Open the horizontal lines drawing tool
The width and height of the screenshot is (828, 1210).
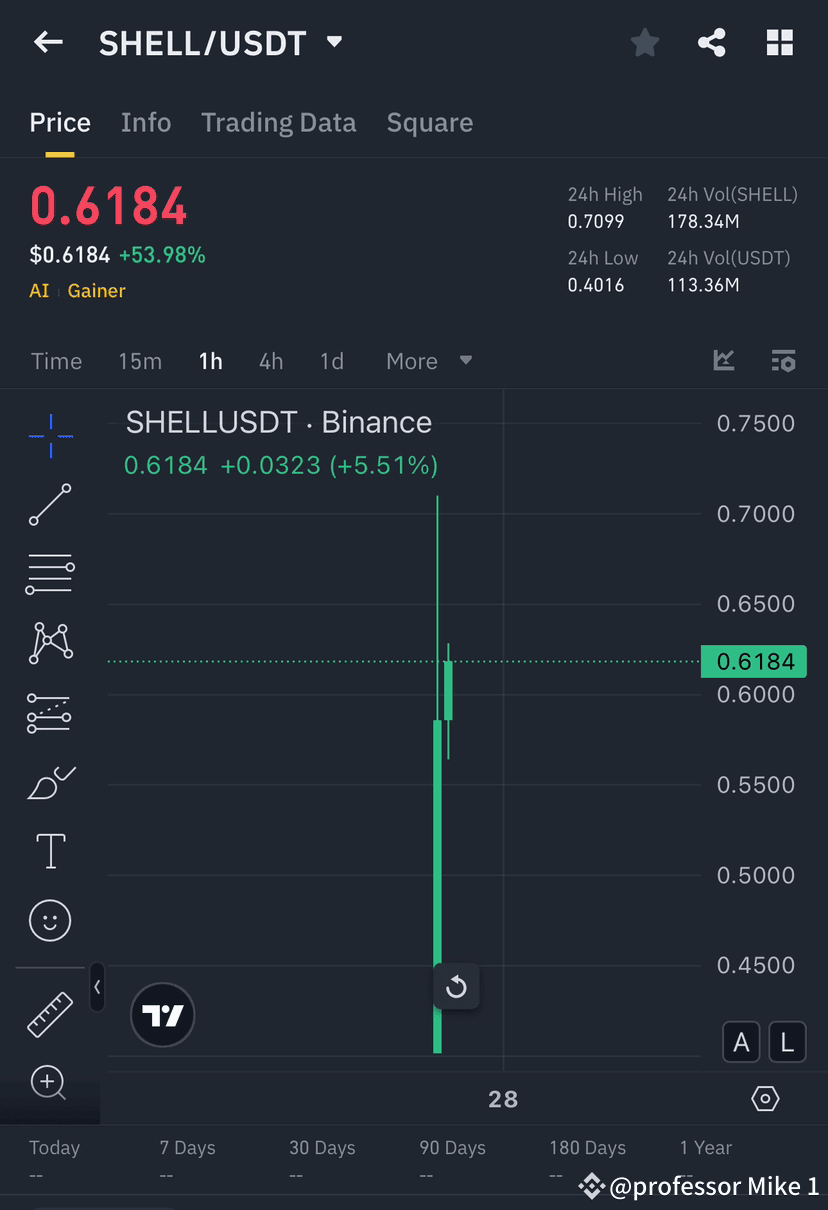(50, 574)
